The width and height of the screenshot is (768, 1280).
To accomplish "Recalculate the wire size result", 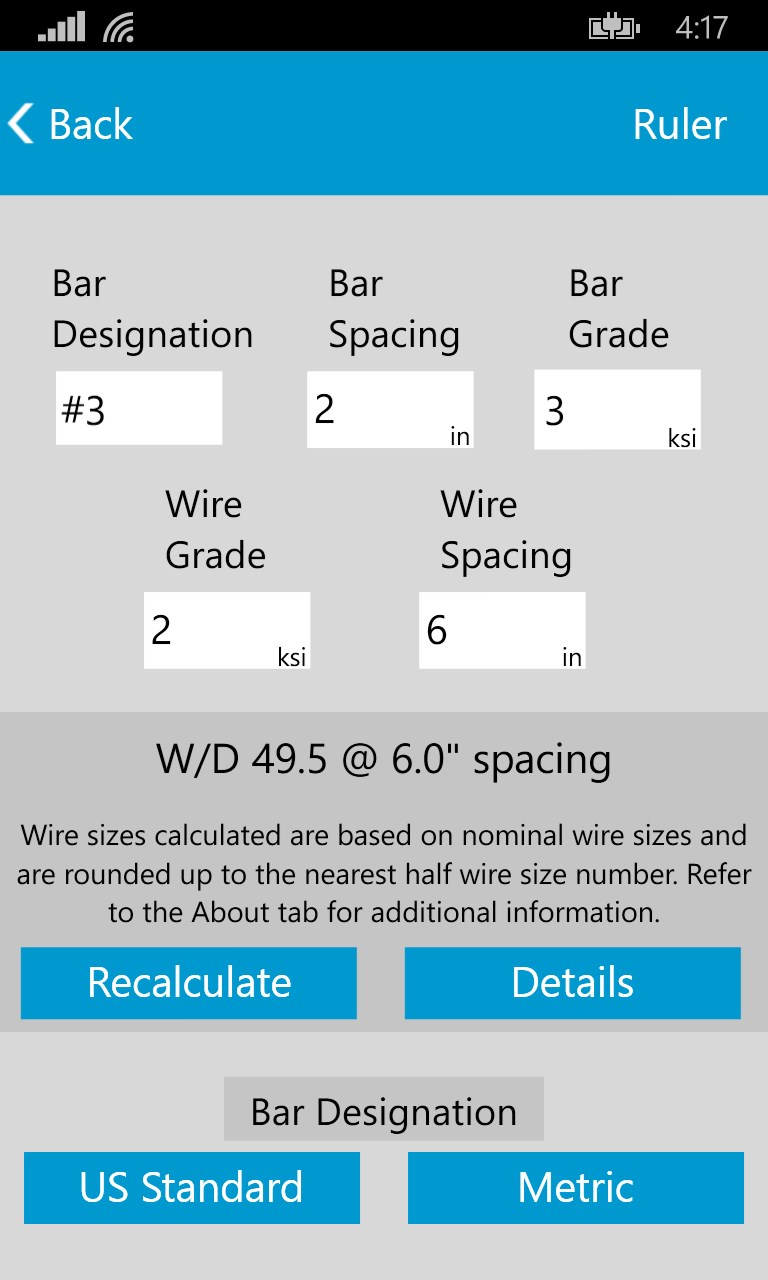I will (x=189, y=983).
